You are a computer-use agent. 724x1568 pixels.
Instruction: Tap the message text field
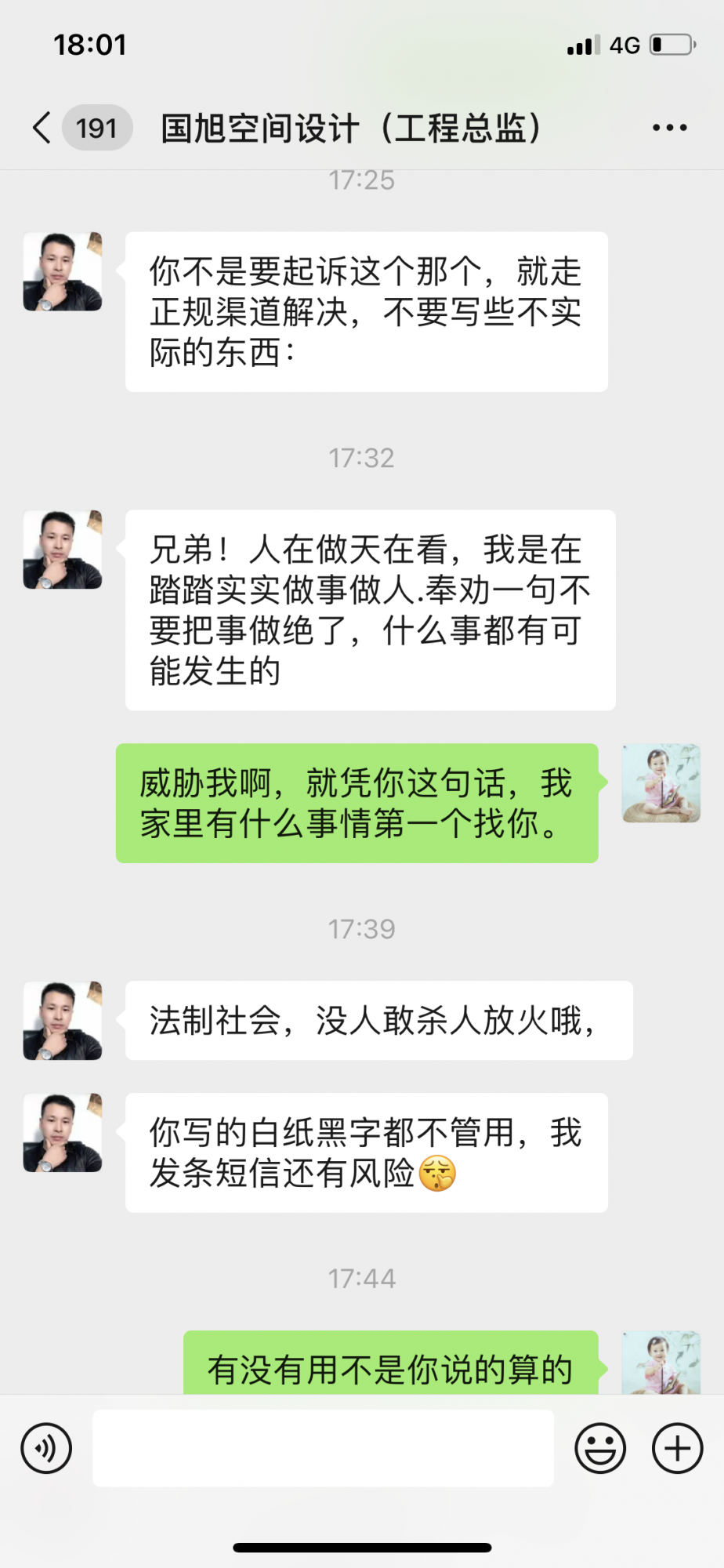[323, 1448]
